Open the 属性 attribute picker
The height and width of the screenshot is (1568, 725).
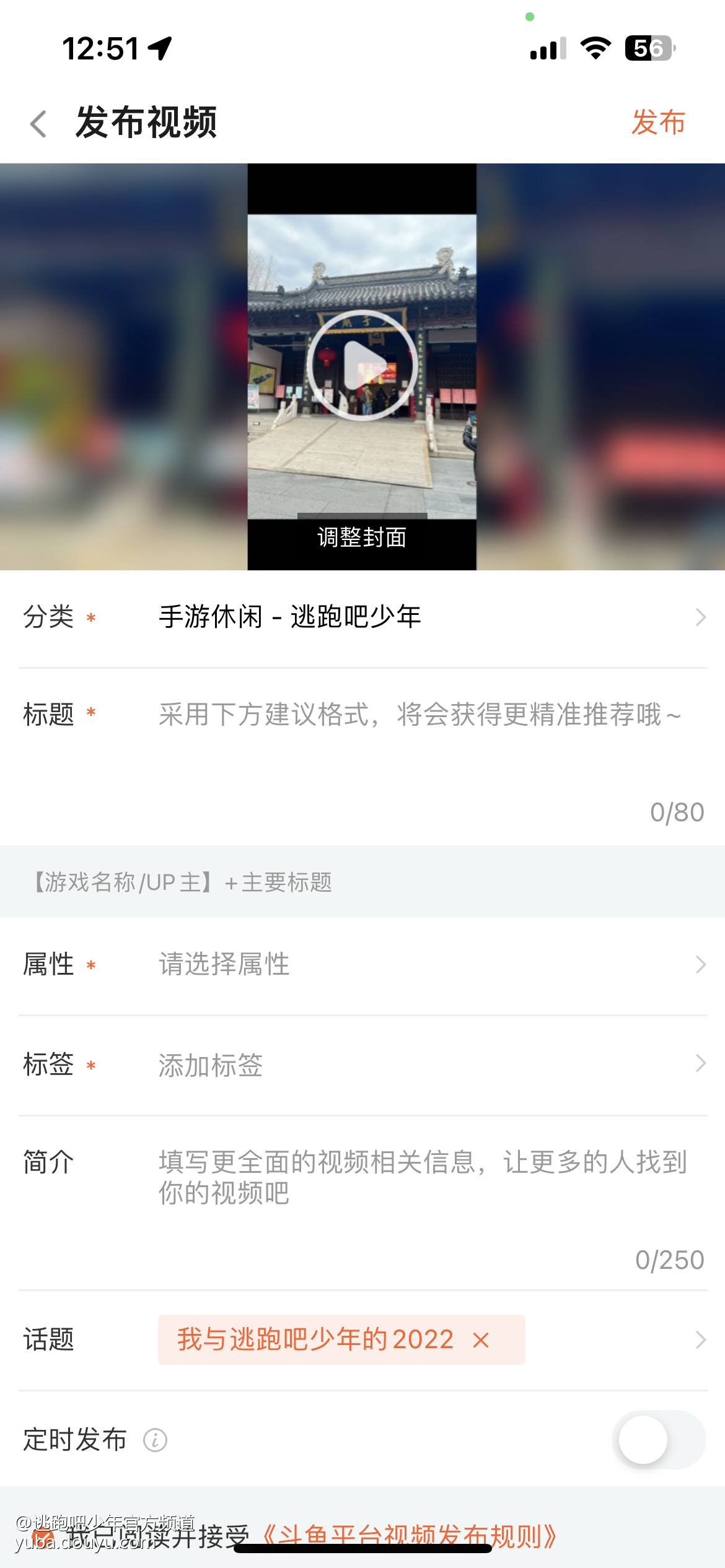(428, 964)
